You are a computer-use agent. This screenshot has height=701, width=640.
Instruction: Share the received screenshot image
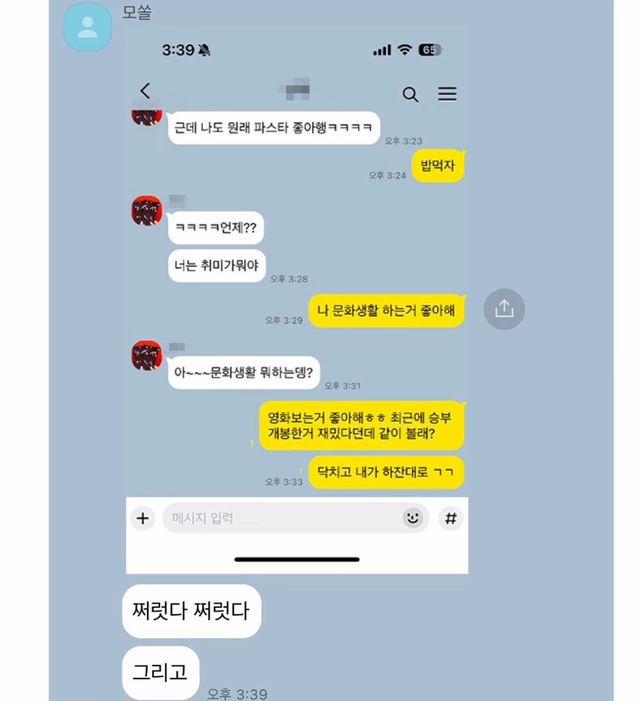pyautogui.click(x=504, y=309)
